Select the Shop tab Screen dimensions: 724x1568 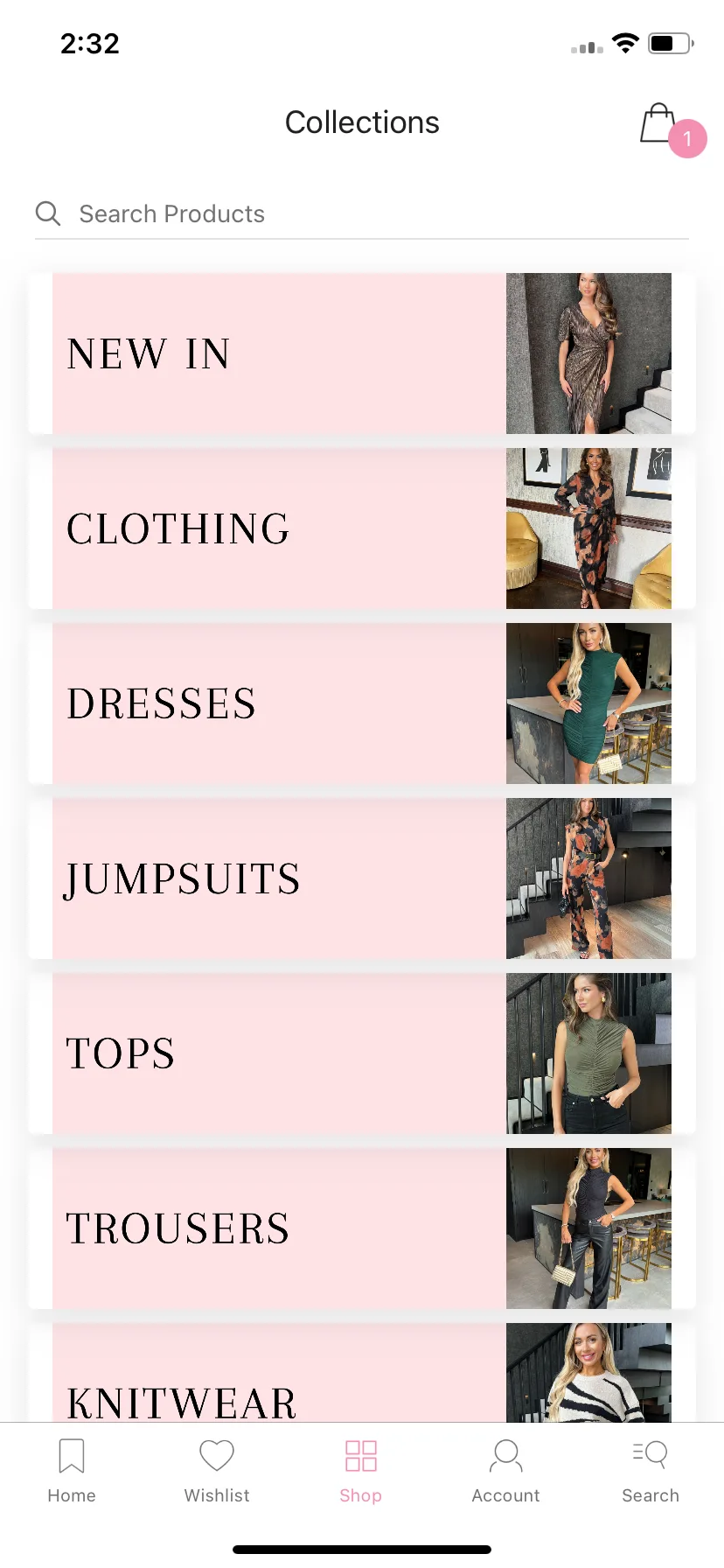pyautogui.click(x=361, y=1472)
